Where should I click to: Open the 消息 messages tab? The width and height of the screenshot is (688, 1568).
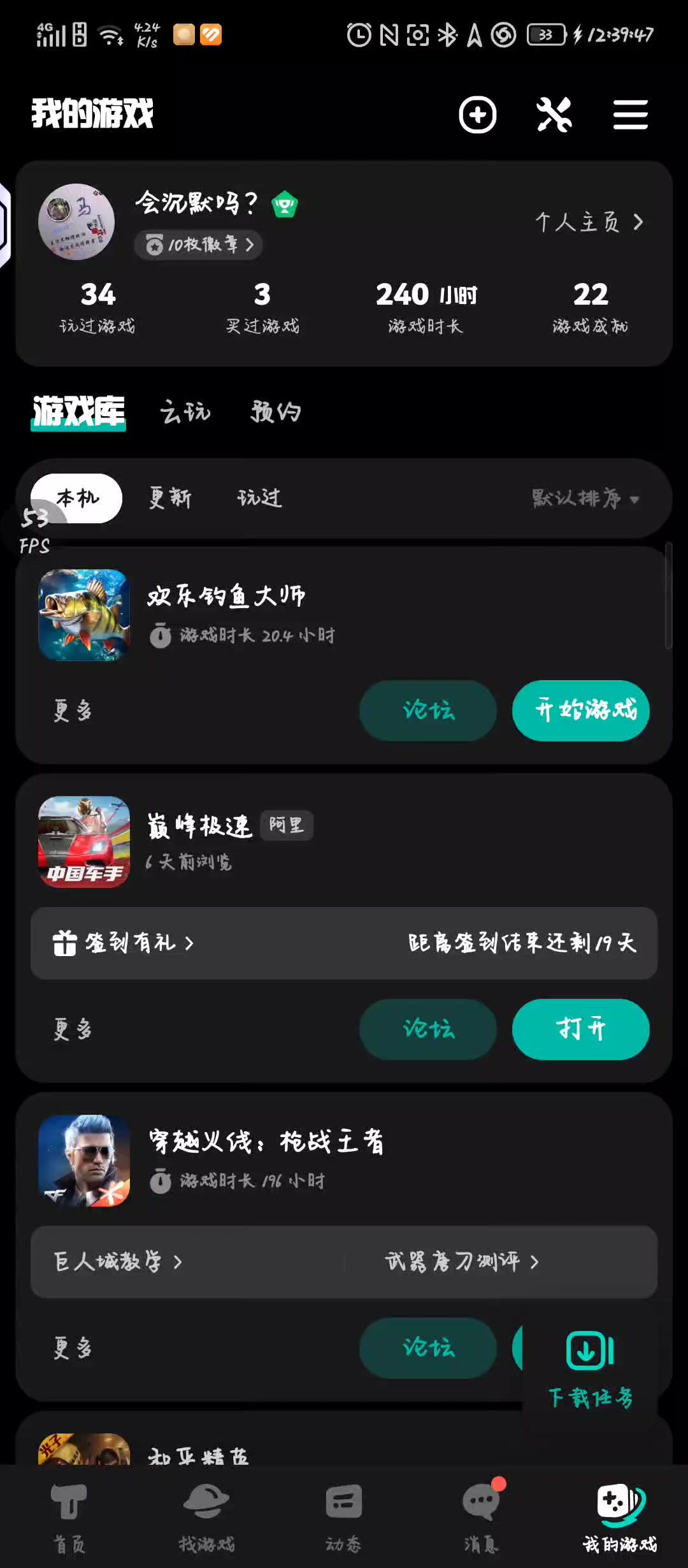tap(481, 1516)
